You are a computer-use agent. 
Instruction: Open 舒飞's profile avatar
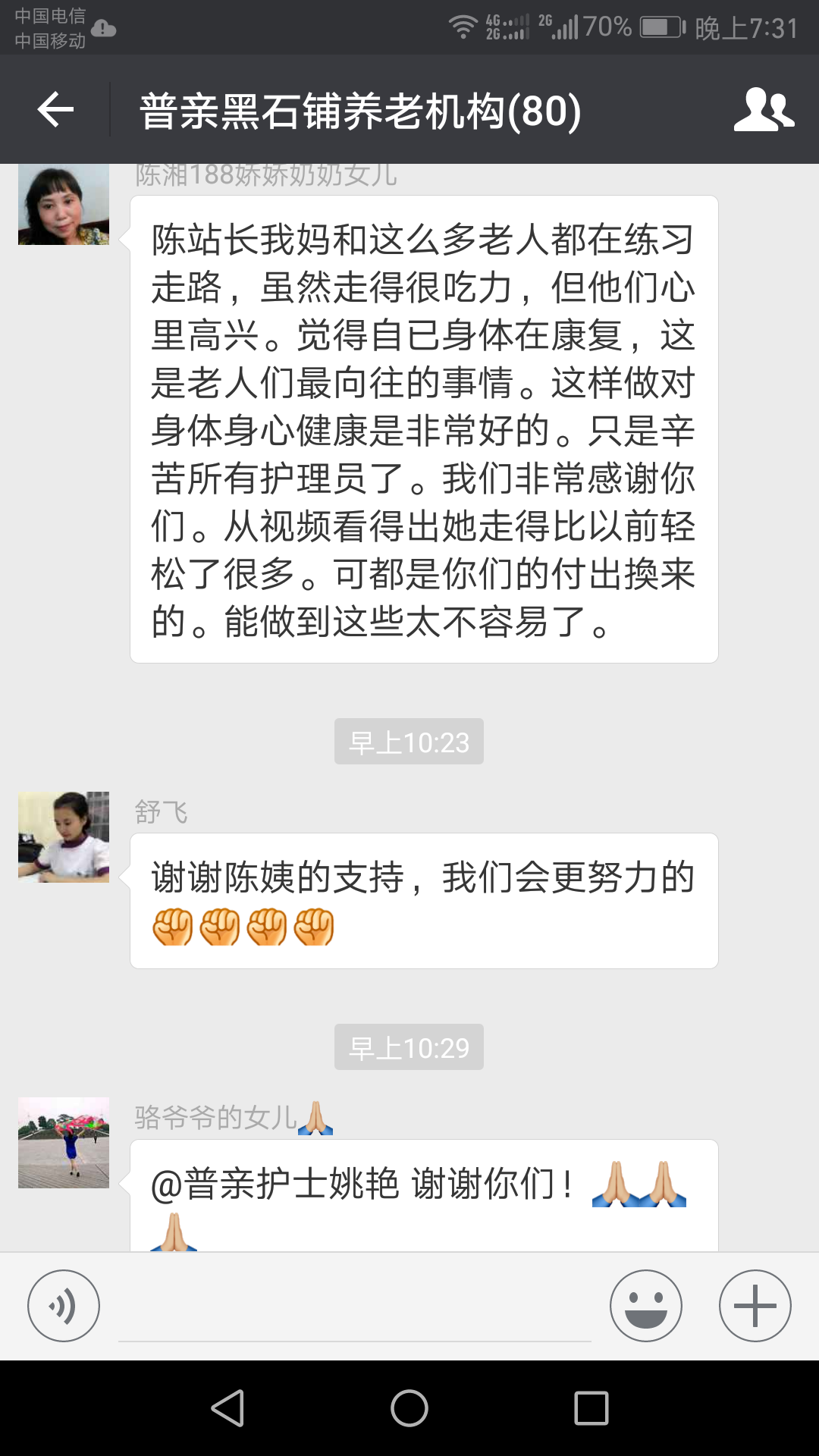point(64,837)
